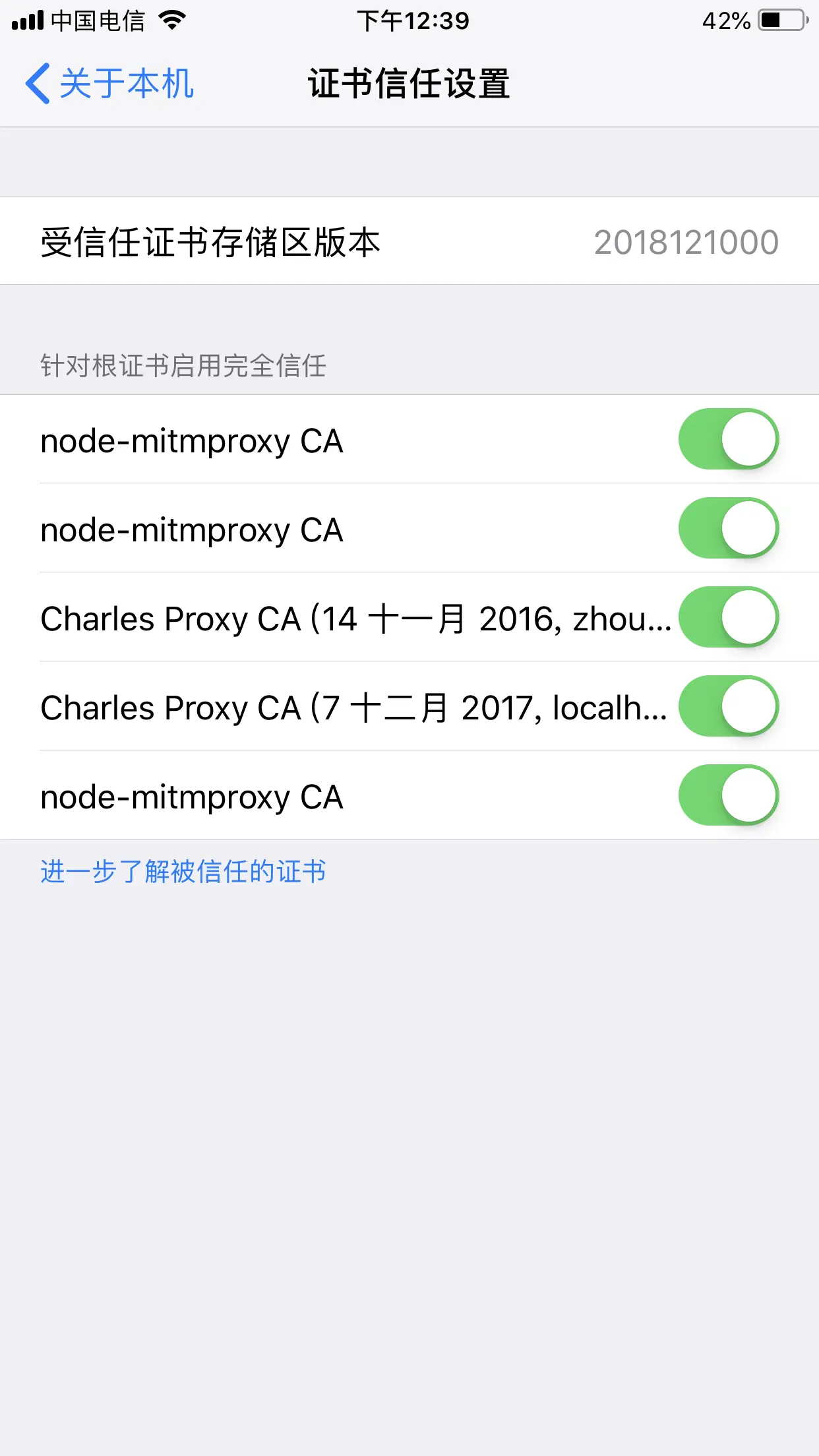Screen dimensions: 819x1456
Task: Open 进一步了解被信任的证书 link
Action: (x=183, y=872)
